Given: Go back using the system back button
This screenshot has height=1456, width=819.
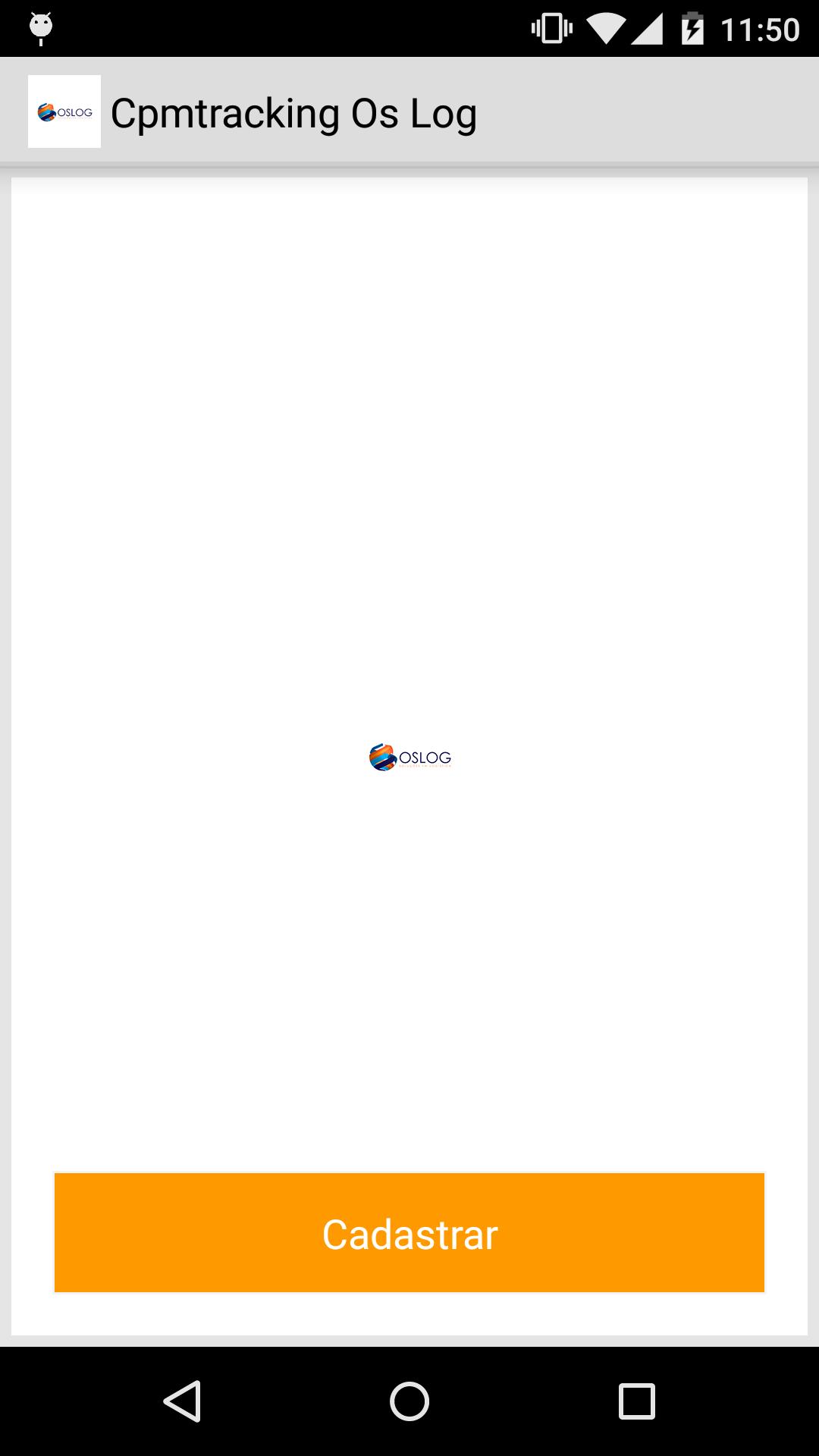Looking at the screenshot, I should pos(182,1401).
